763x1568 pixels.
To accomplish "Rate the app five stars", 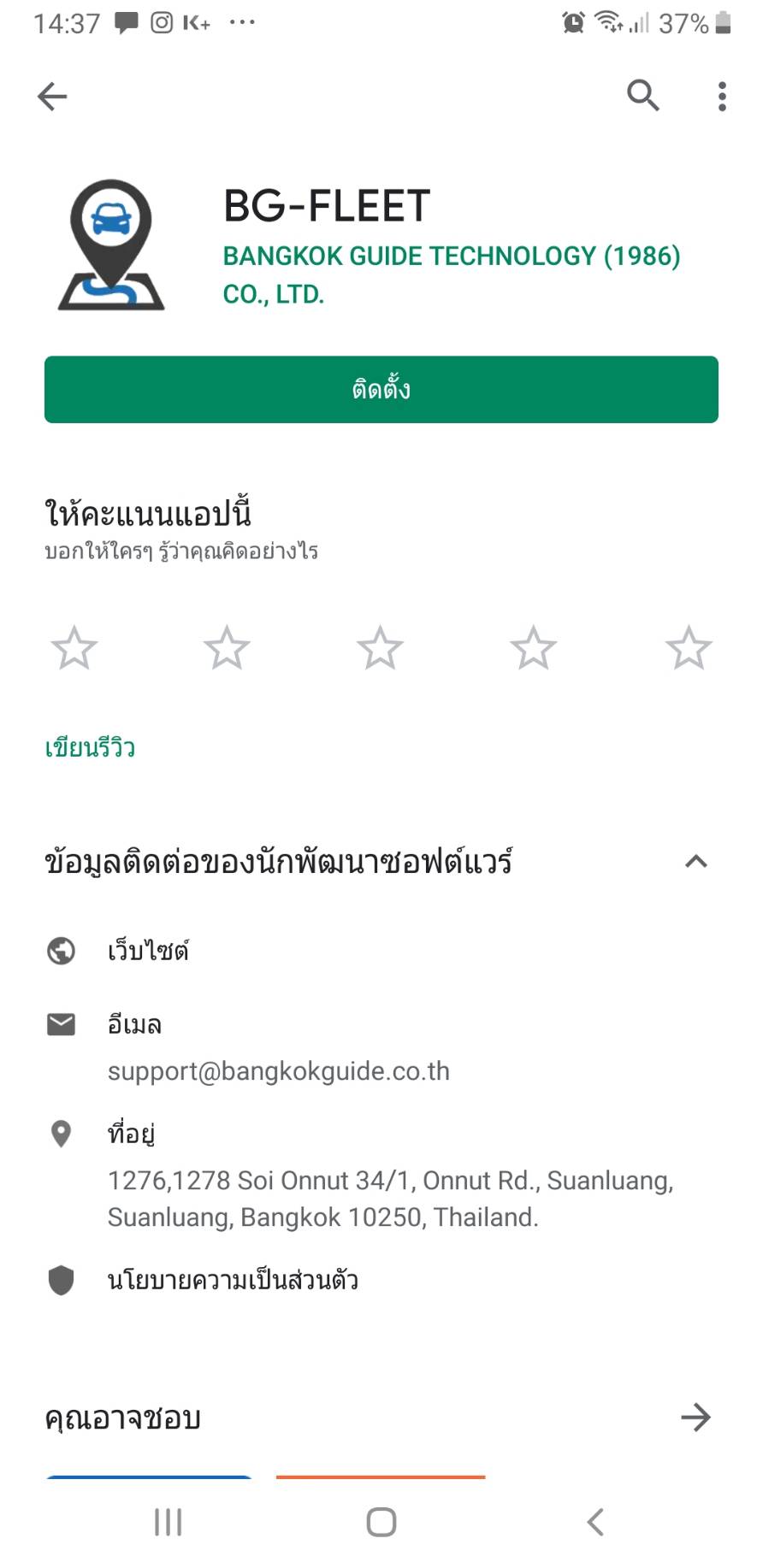I will (689, 648).
